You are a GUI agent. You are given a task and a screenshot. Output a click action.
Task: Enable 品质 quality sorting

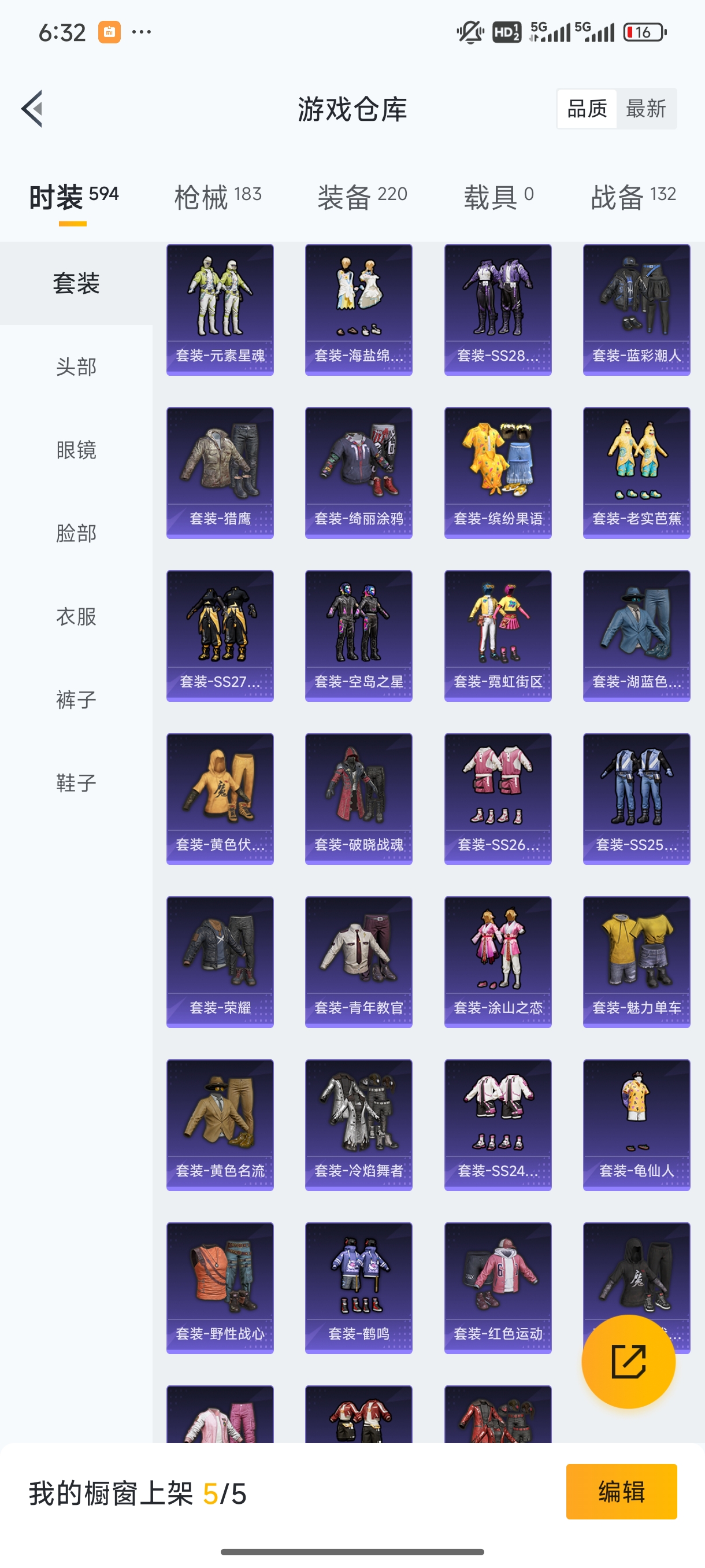(x=587, y=108)
